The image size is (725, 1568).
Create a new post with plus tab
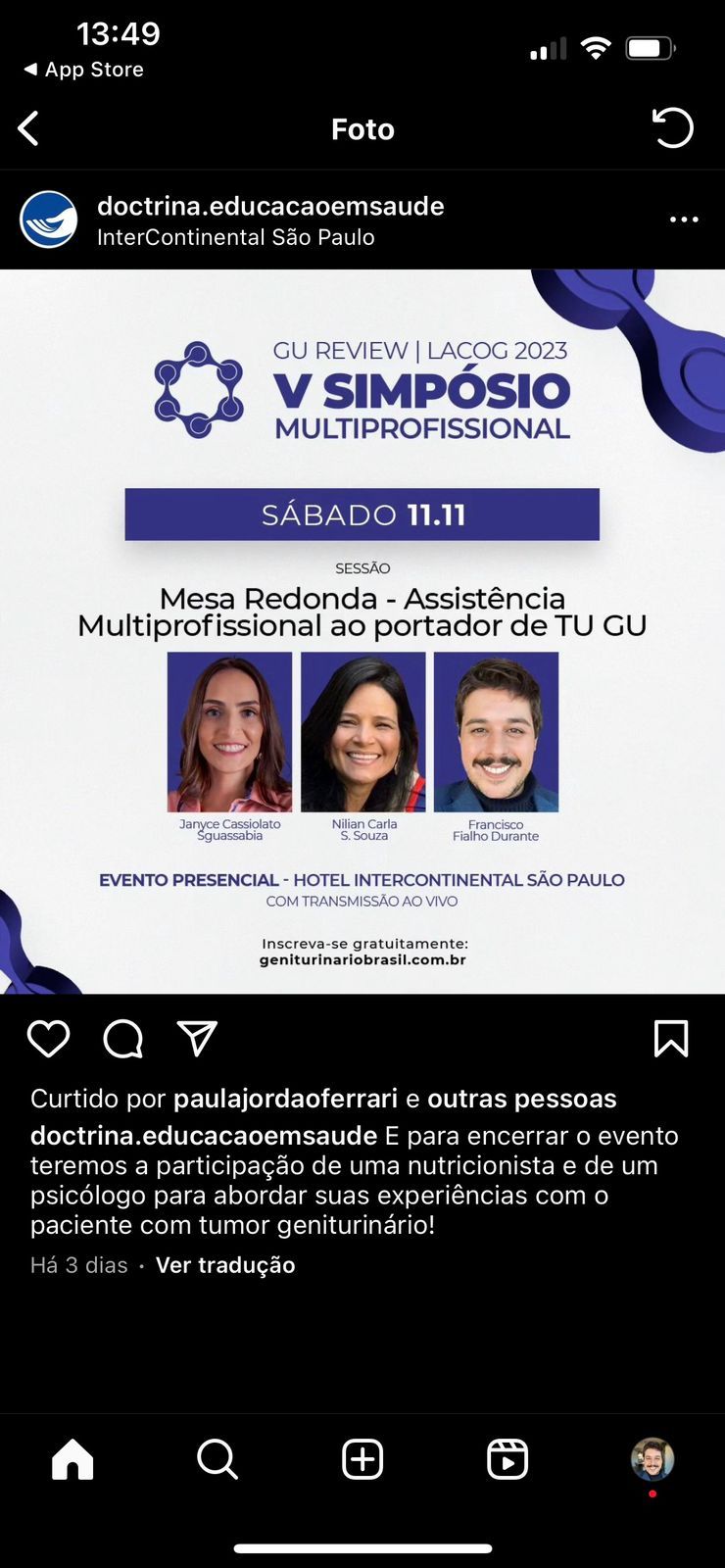[362, 1459]
